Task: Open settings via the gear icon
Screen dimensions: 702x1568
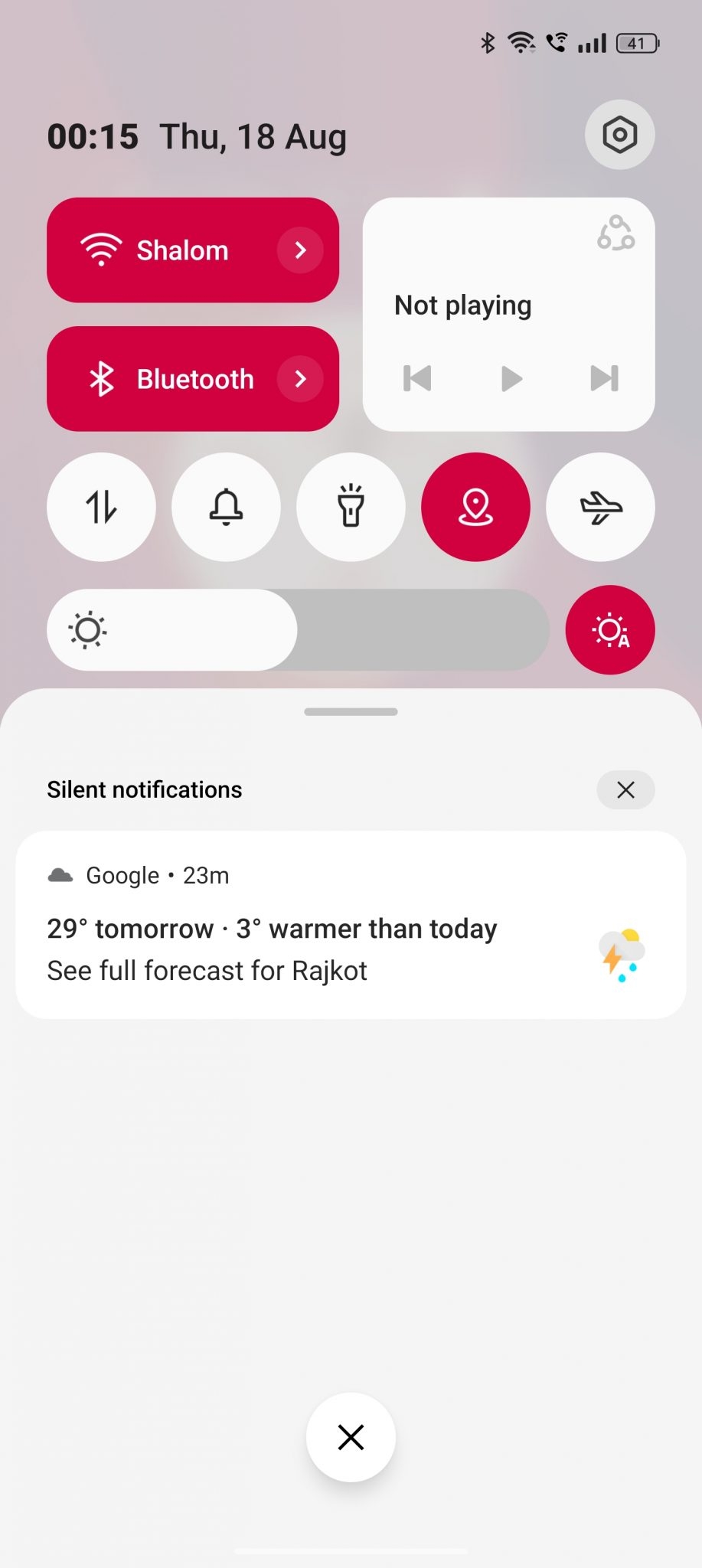Action: [x=619, y=135]
